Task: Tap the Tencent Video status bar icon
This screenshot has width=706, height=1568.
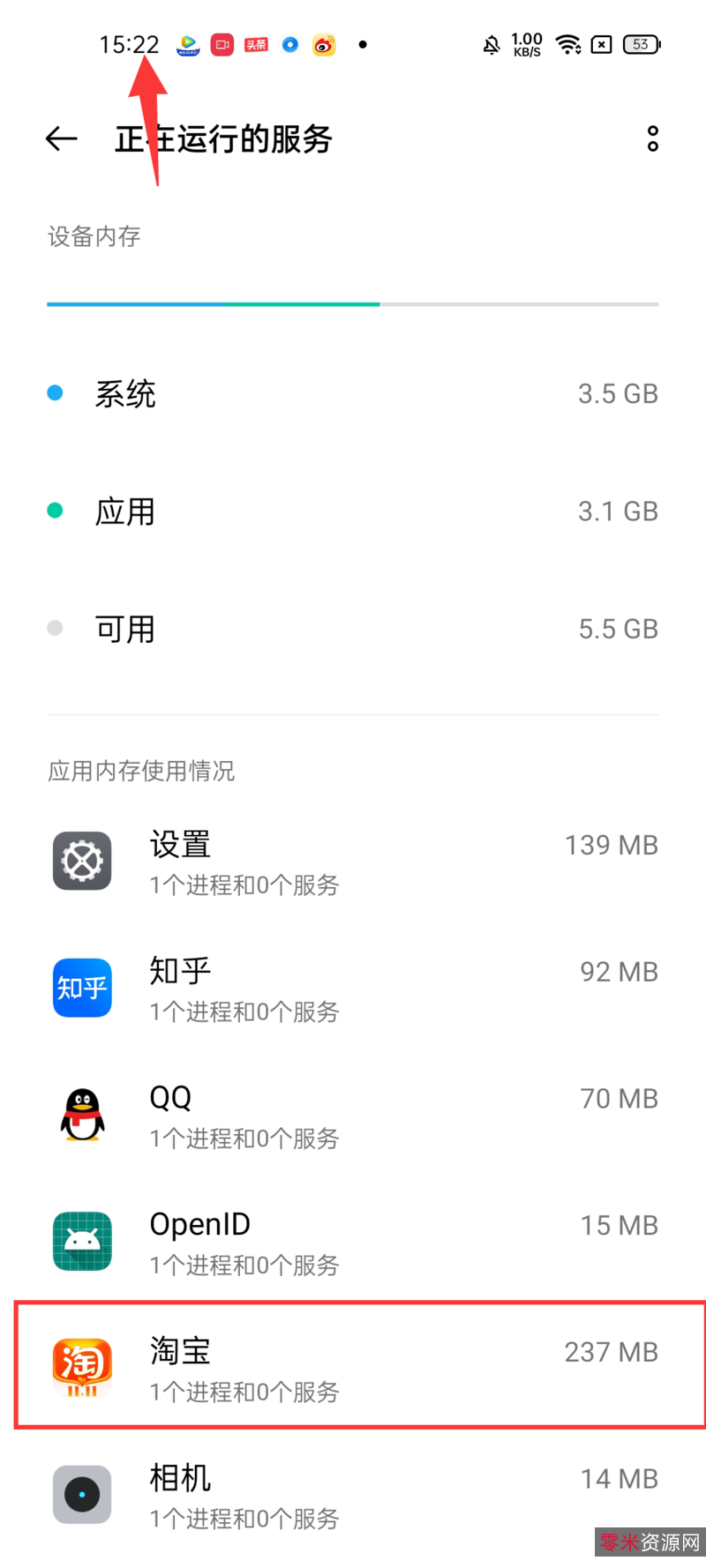Action: pos(188,44)
